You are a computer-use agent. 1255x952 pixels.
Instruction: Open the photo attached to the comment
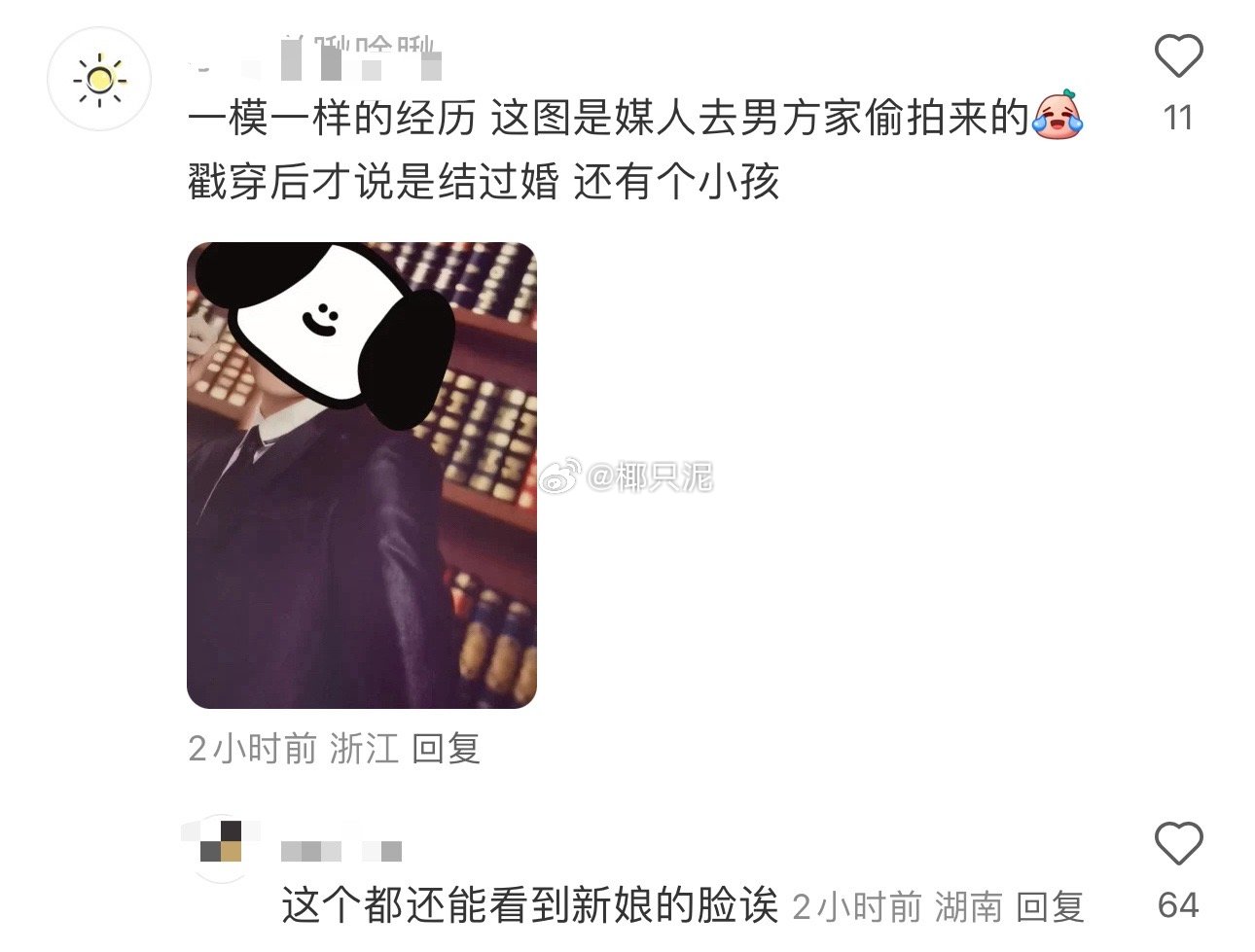tap(361, 475)
